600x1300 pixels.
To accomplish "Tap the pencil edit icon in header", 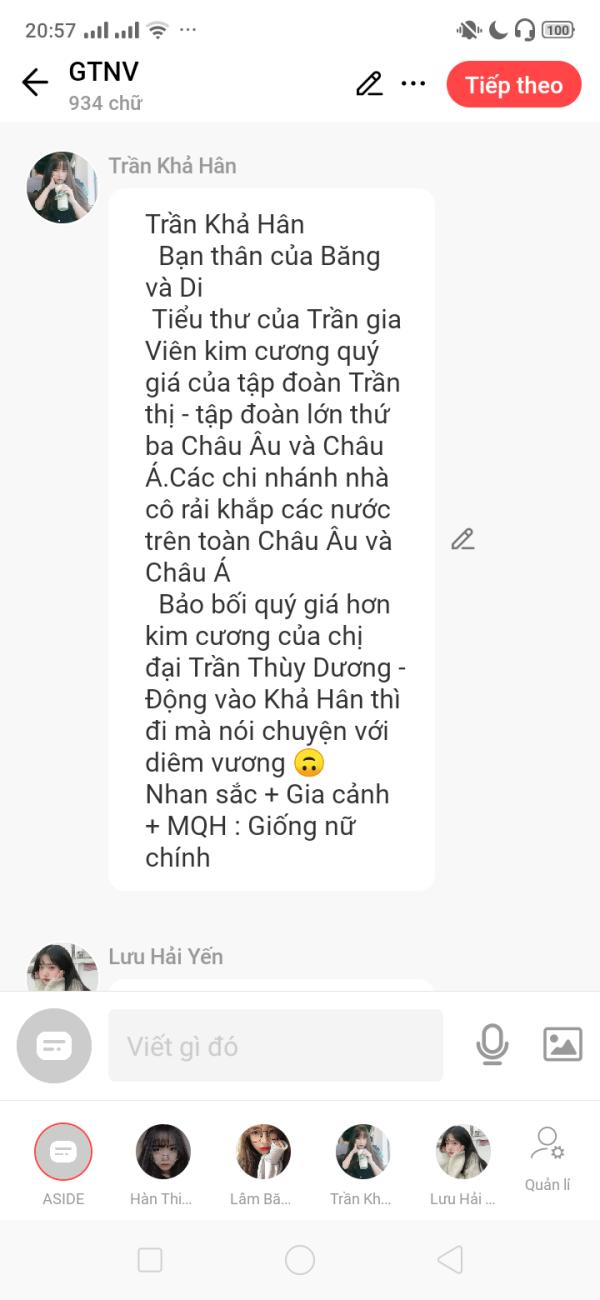I will click(x=369, y=84).
